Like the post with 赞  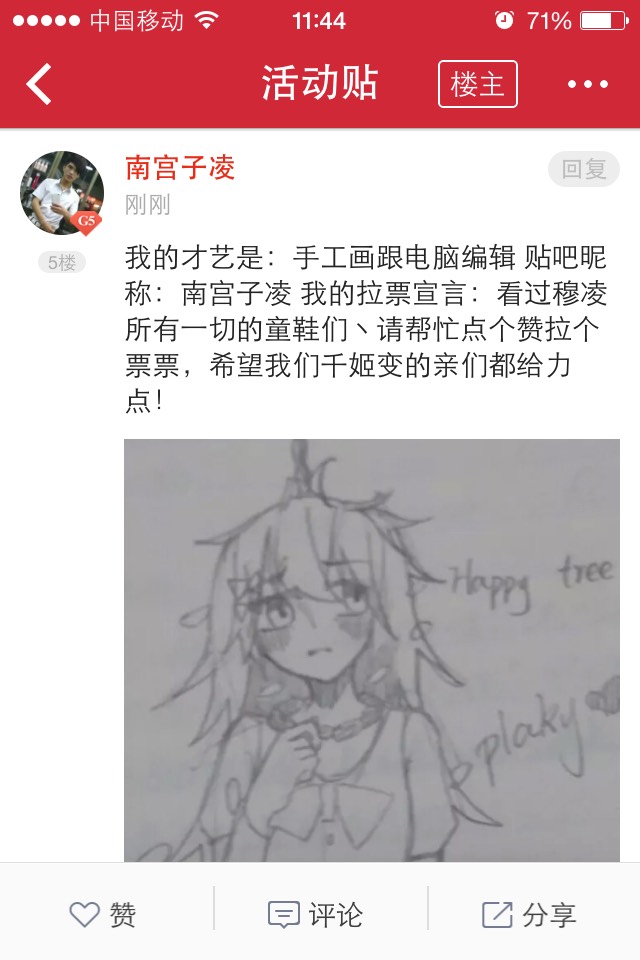click(104, 914)
